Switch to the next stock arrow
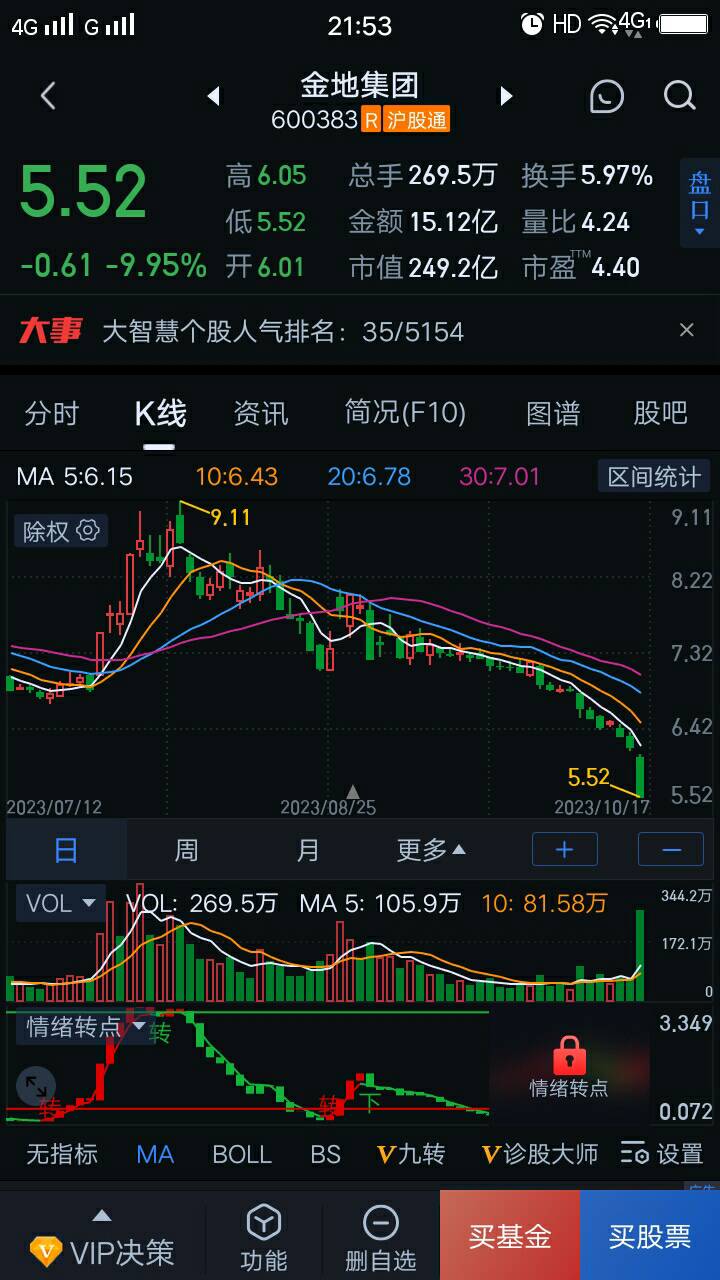 click(x=506, y=96)
